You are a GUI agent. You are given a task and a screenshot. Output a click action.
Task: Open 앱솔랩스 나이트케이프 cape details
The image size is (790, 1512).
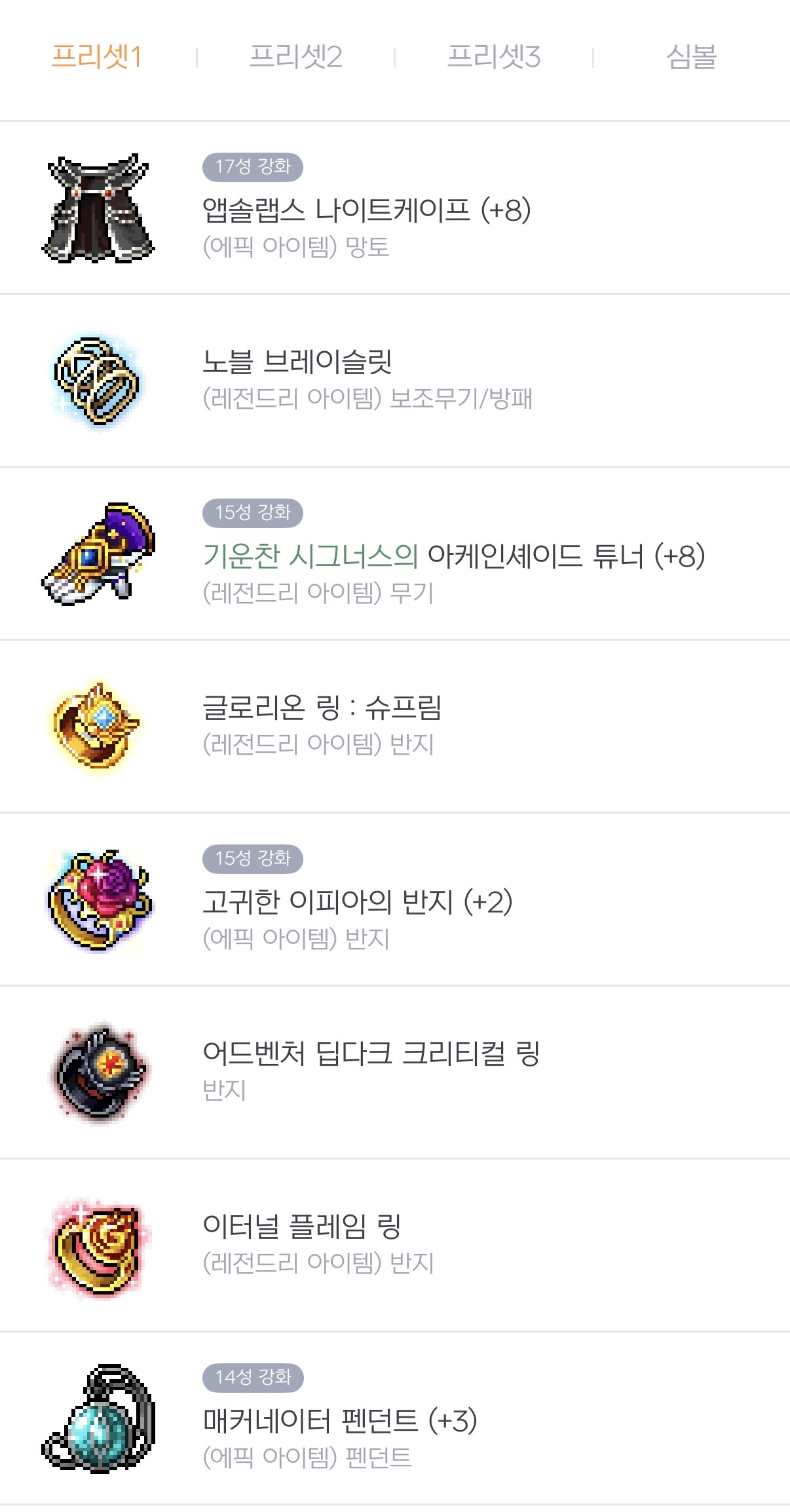pos(366,210)
